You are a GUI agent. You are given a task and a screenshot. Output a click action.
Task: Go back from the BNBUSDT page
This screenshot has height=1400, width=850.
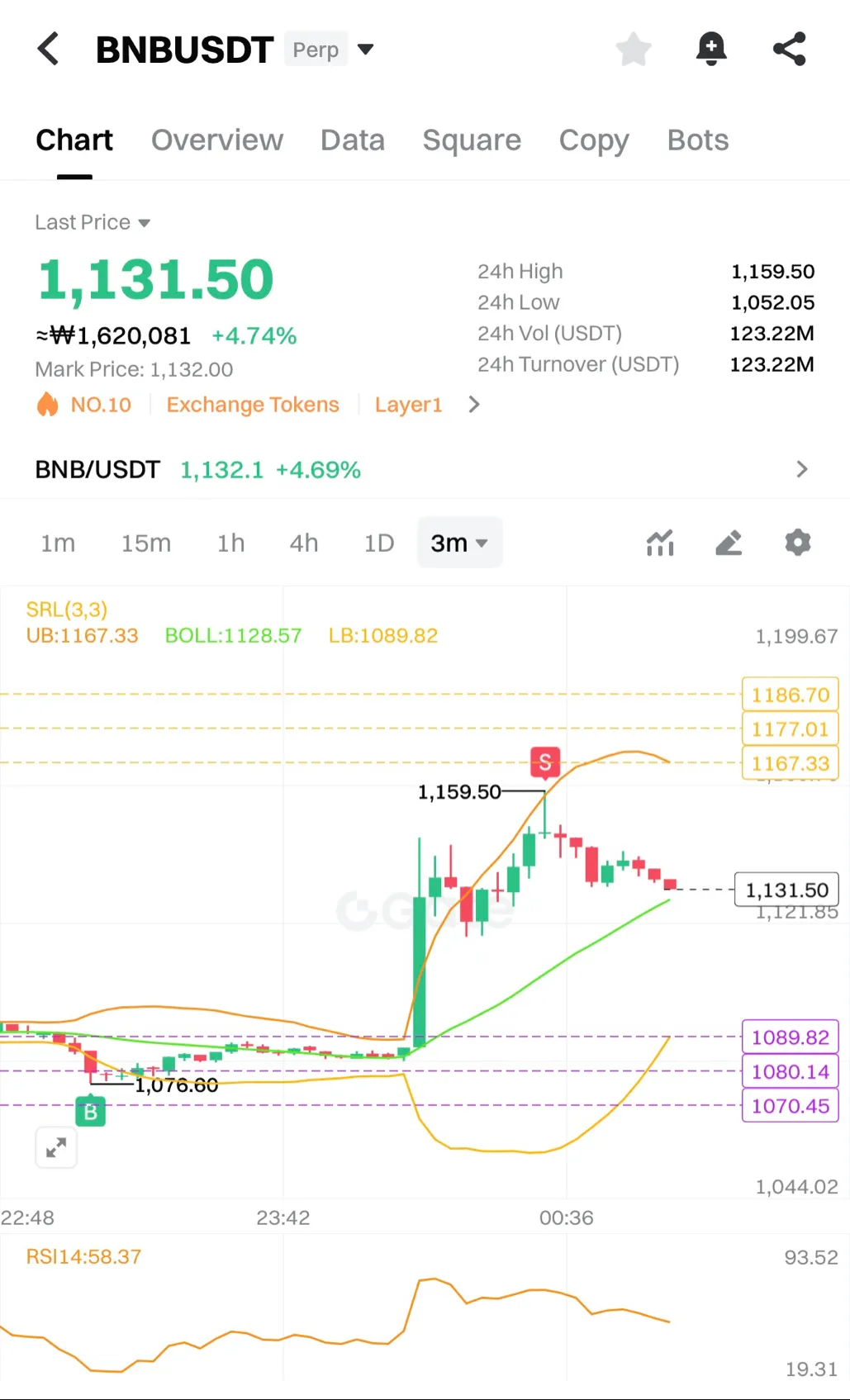click(49, 49)
